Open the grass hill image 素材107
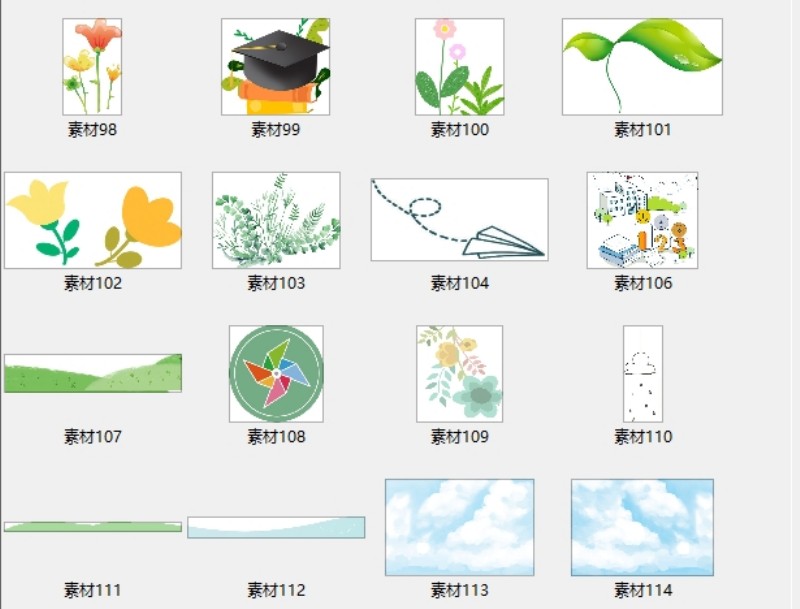The image size is (800, 609). (92, 373)
